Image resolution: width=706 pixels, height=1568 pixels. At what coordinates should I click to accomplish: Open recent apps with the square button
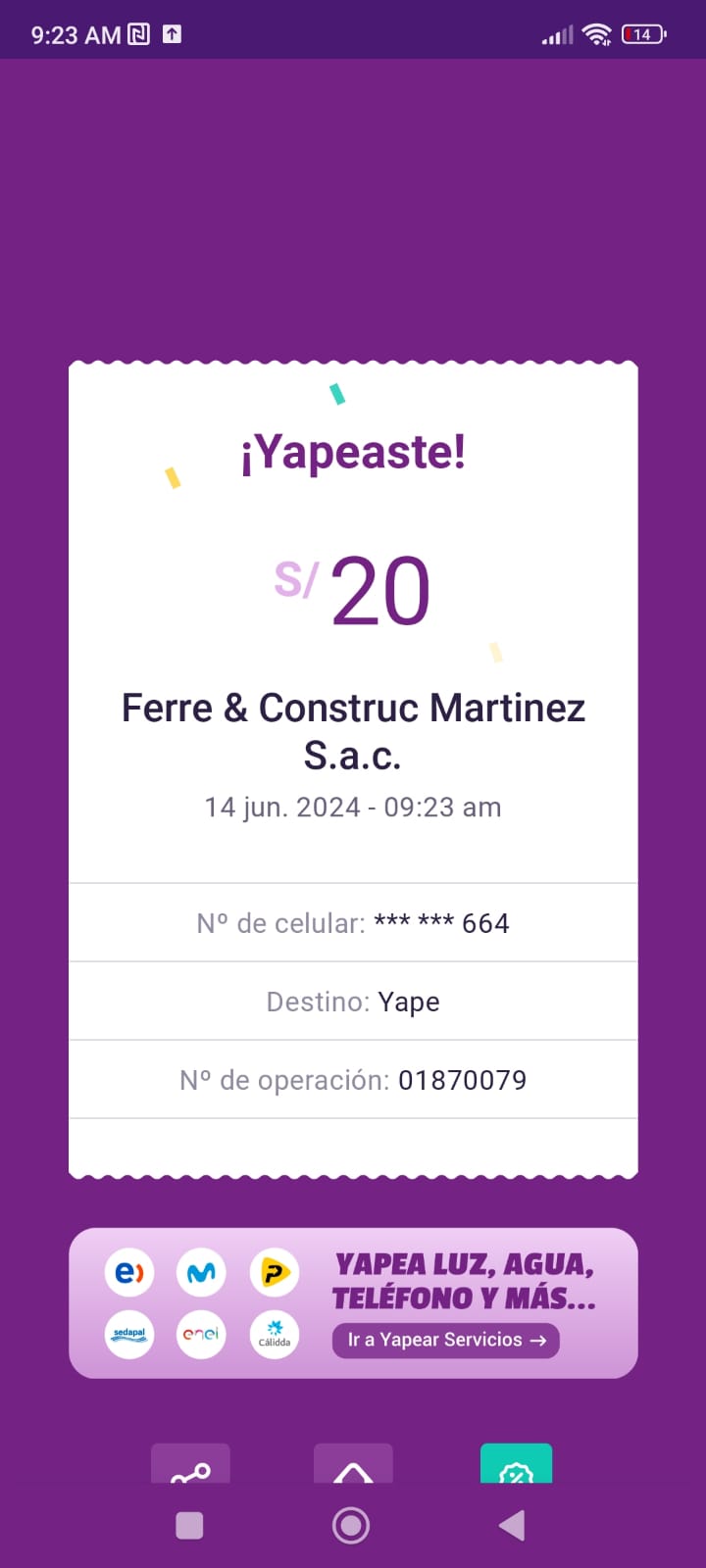point(189,1525)
